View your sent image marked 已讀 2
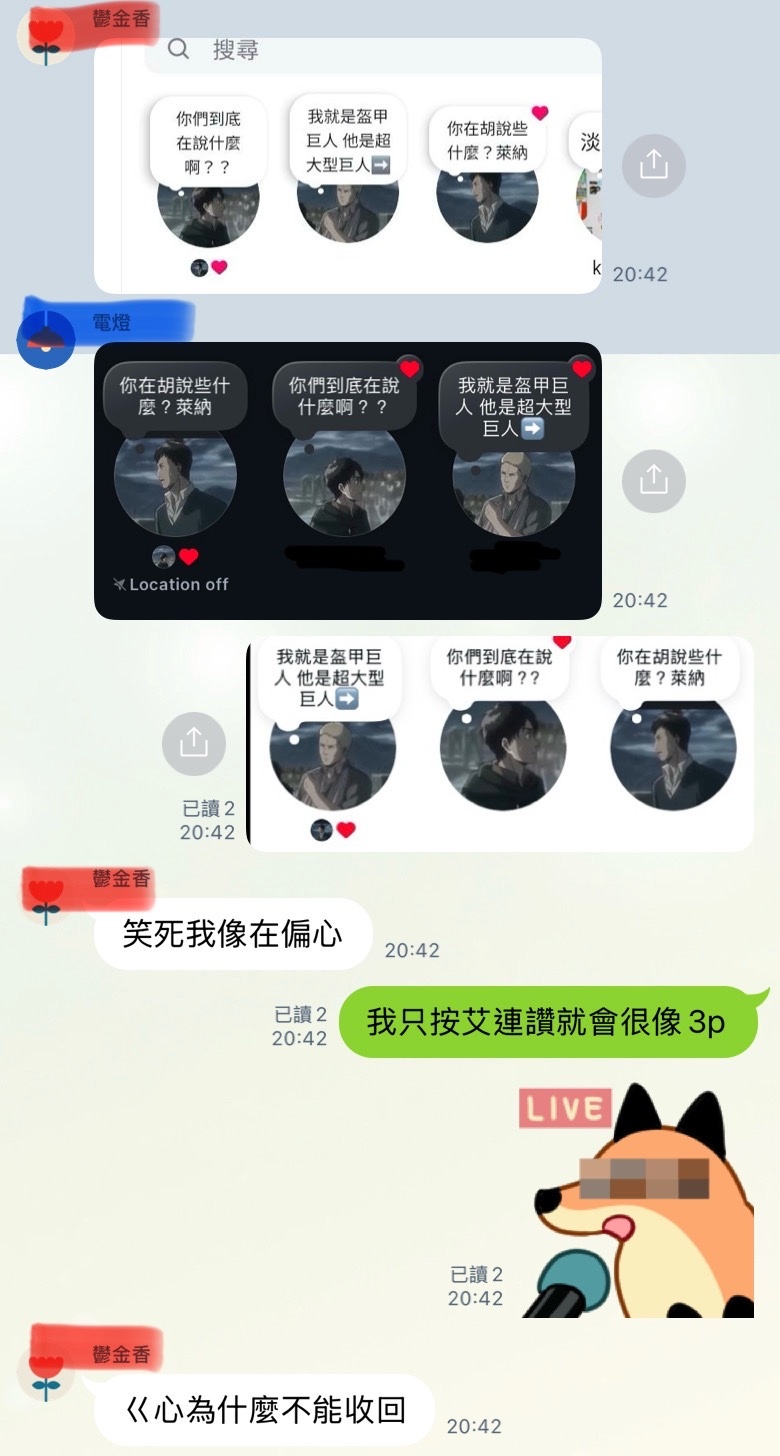The image size is (780, 1456). click(x=500, y=744)
